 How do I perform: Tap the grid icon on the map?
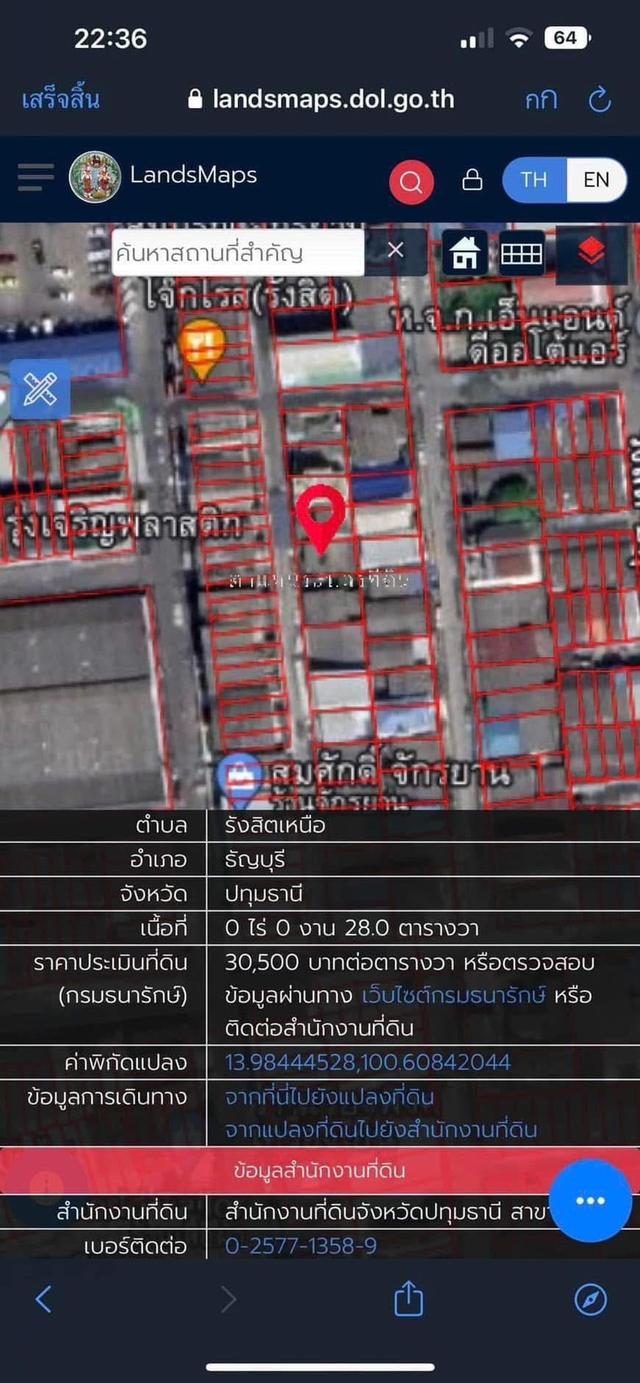[521, 253]
